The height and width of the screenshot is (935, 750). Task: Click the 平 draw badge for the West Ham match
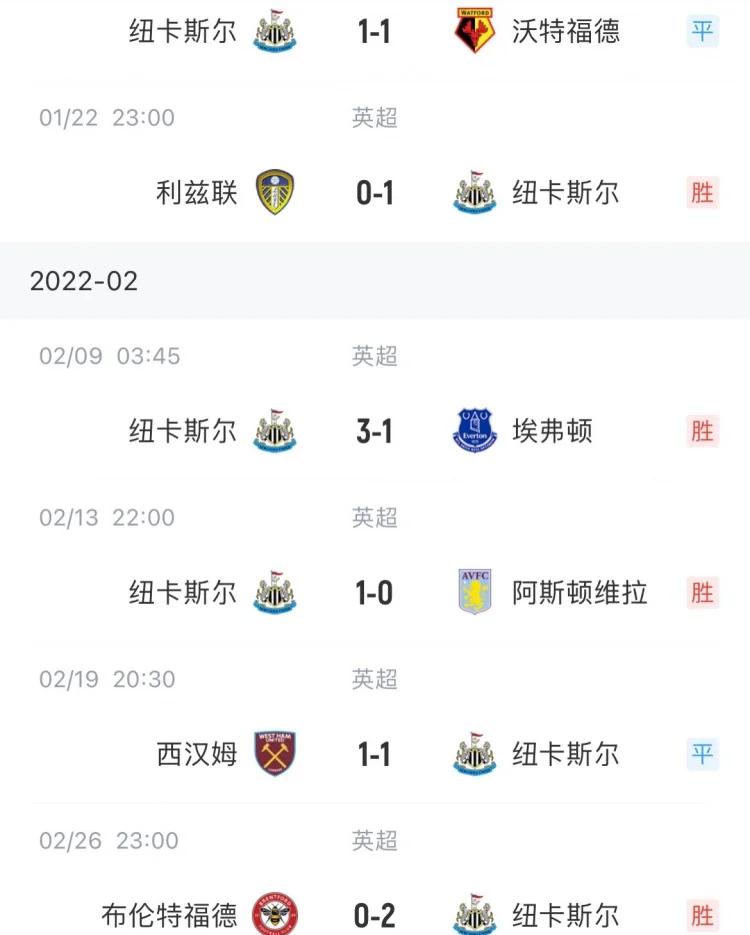703,755
